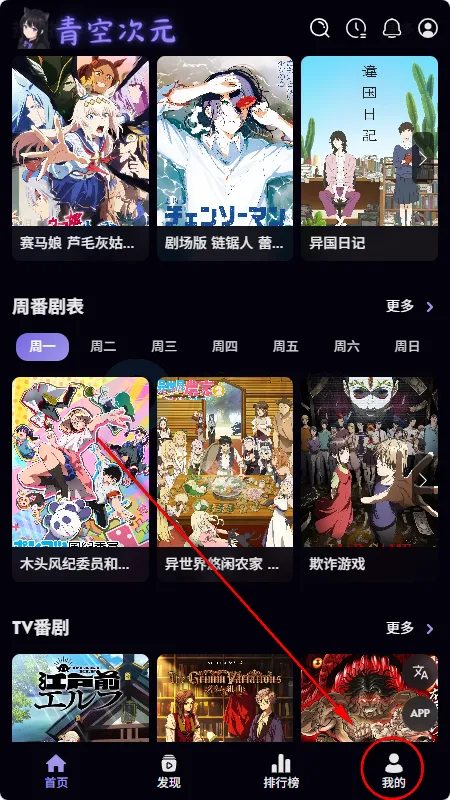Switch to the 排行榜 tab
450x800 pixels.
[x=281, y=771]
